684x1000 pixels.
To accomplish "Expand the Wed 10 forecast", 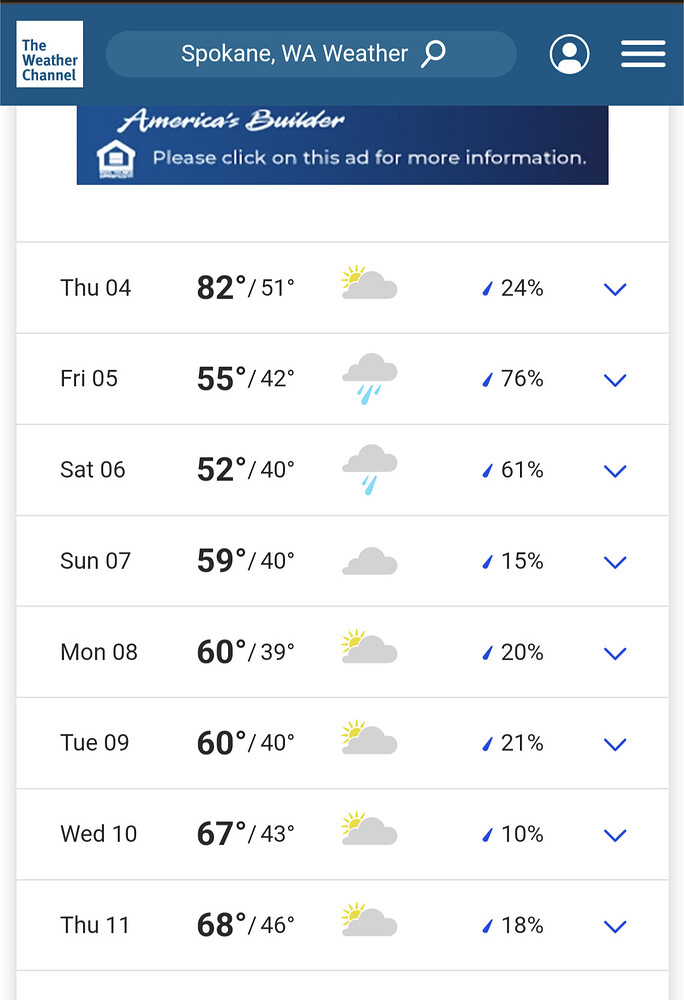I will tap(615, 835).
